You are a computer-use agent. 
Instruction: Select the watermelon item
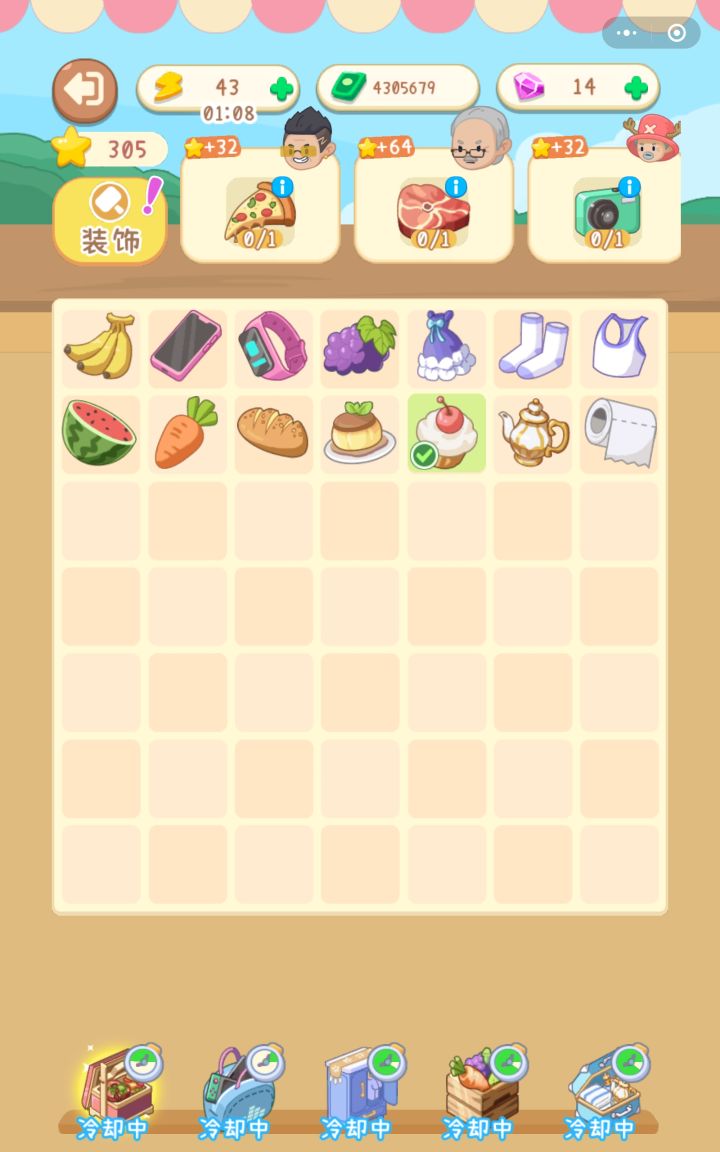(x=99, y=433)
